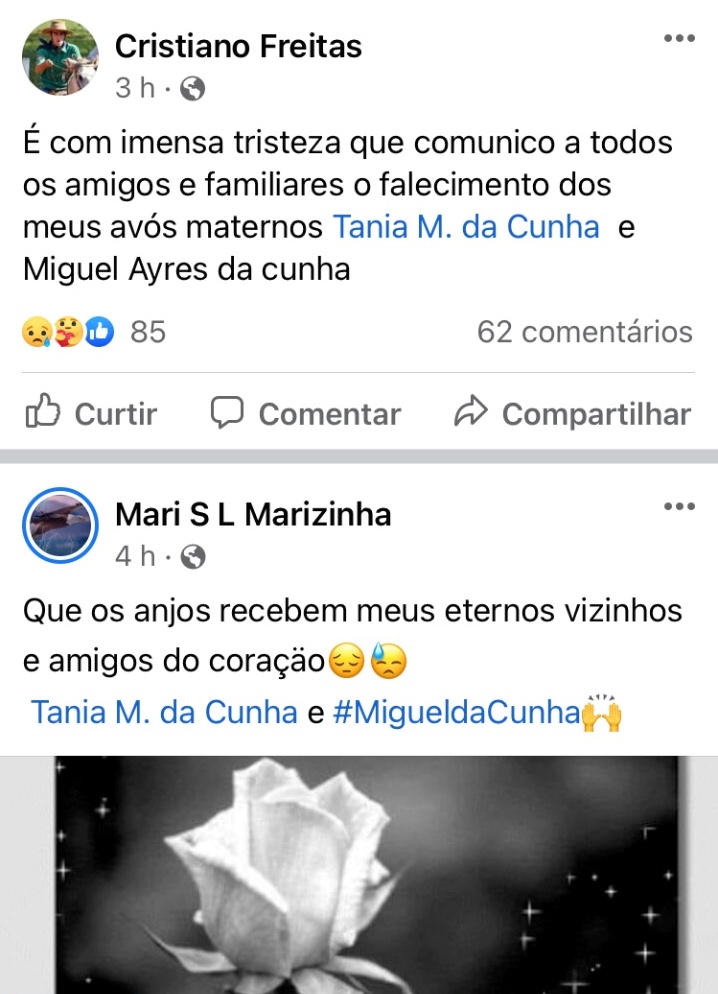Image resolution: width=718 pixels, height=994 pixels.
Task: Open Tania M. da Cunha tag in Mari's post
Action: click(164, 713)
